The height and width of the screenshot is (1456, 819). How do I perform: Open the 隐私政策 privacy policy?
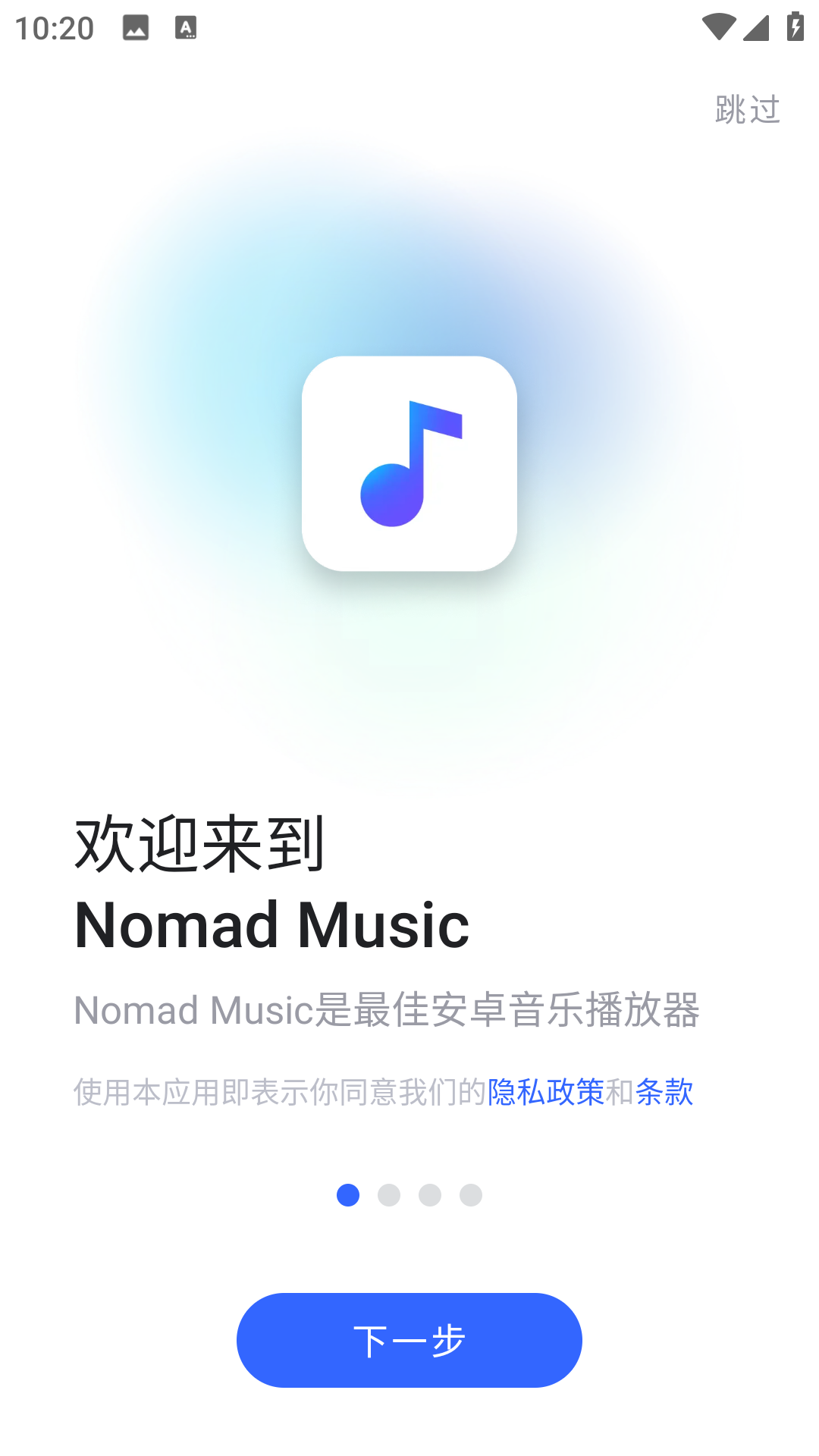click(x=548, y=1094)
